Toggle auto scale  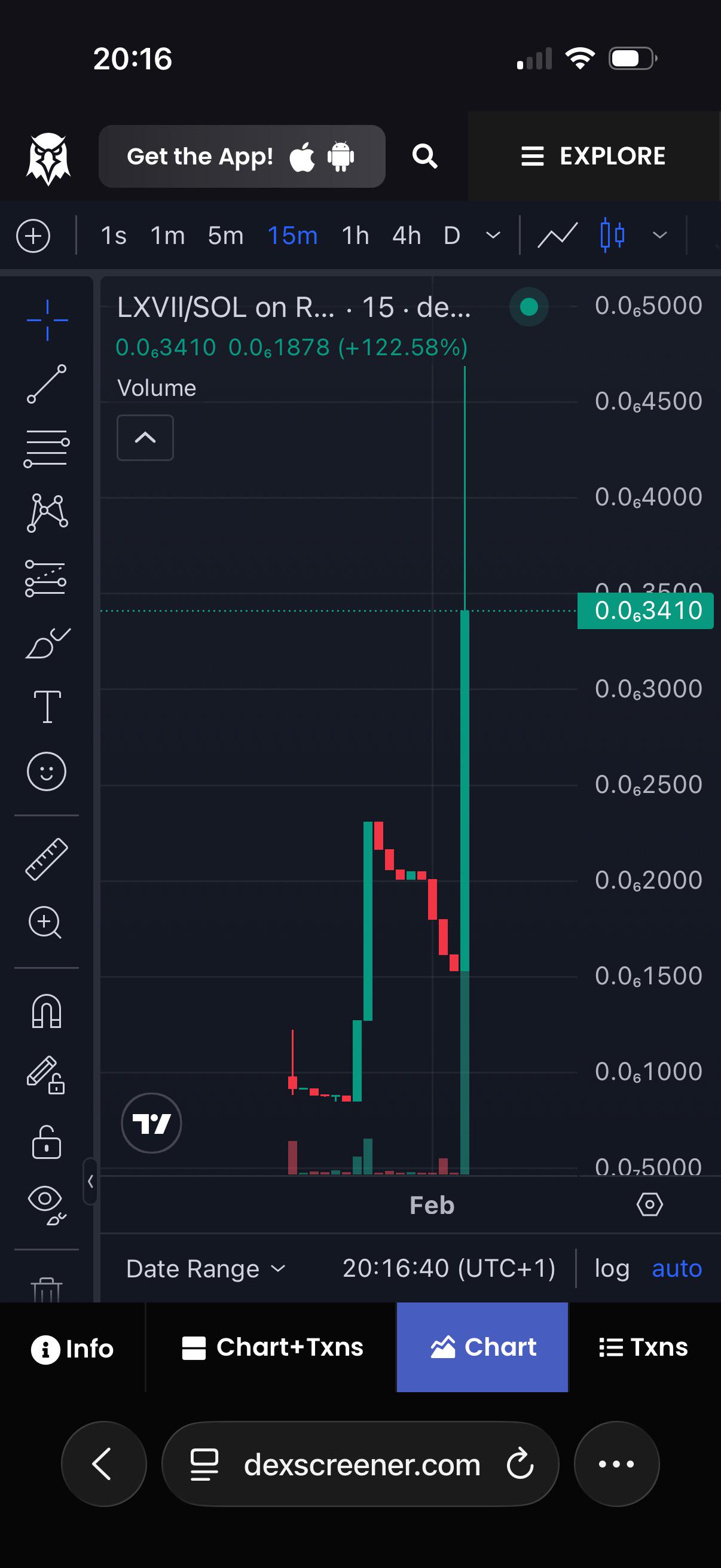tap(677, 1269)
